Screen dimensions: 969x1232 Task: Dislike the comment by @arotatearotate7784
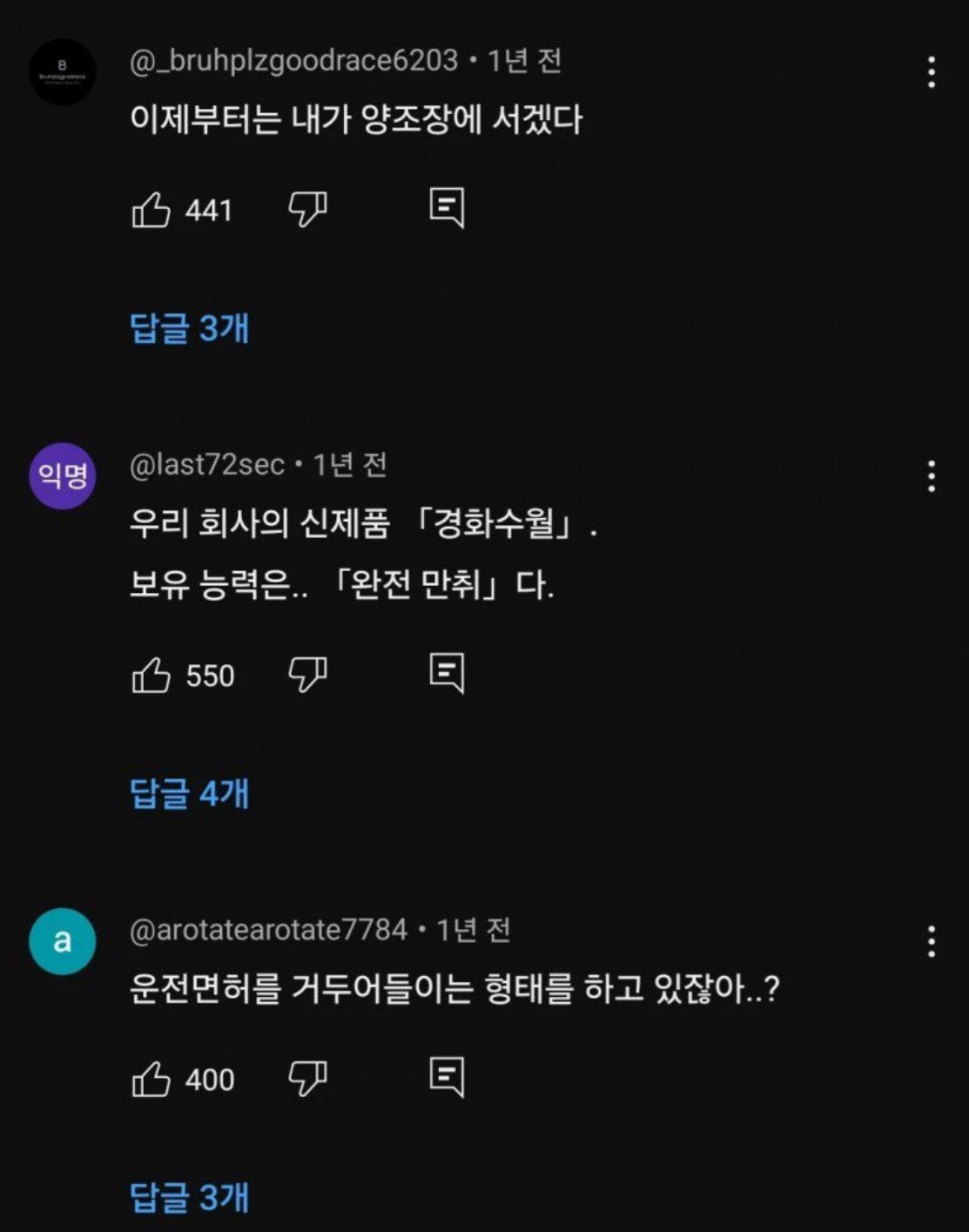(x=307, y=1079)
